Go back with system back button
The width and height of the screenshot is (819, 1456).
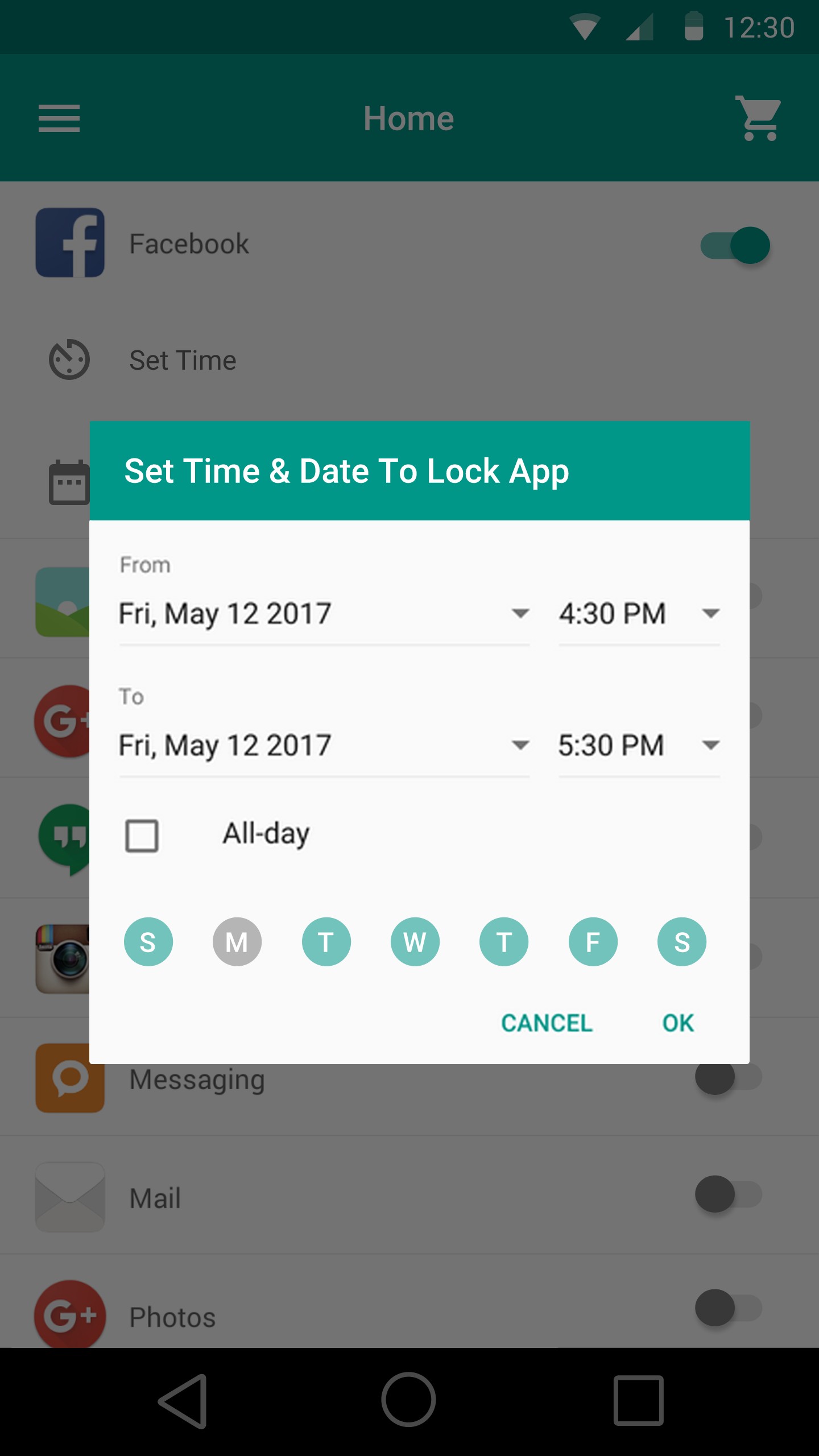183,1401
